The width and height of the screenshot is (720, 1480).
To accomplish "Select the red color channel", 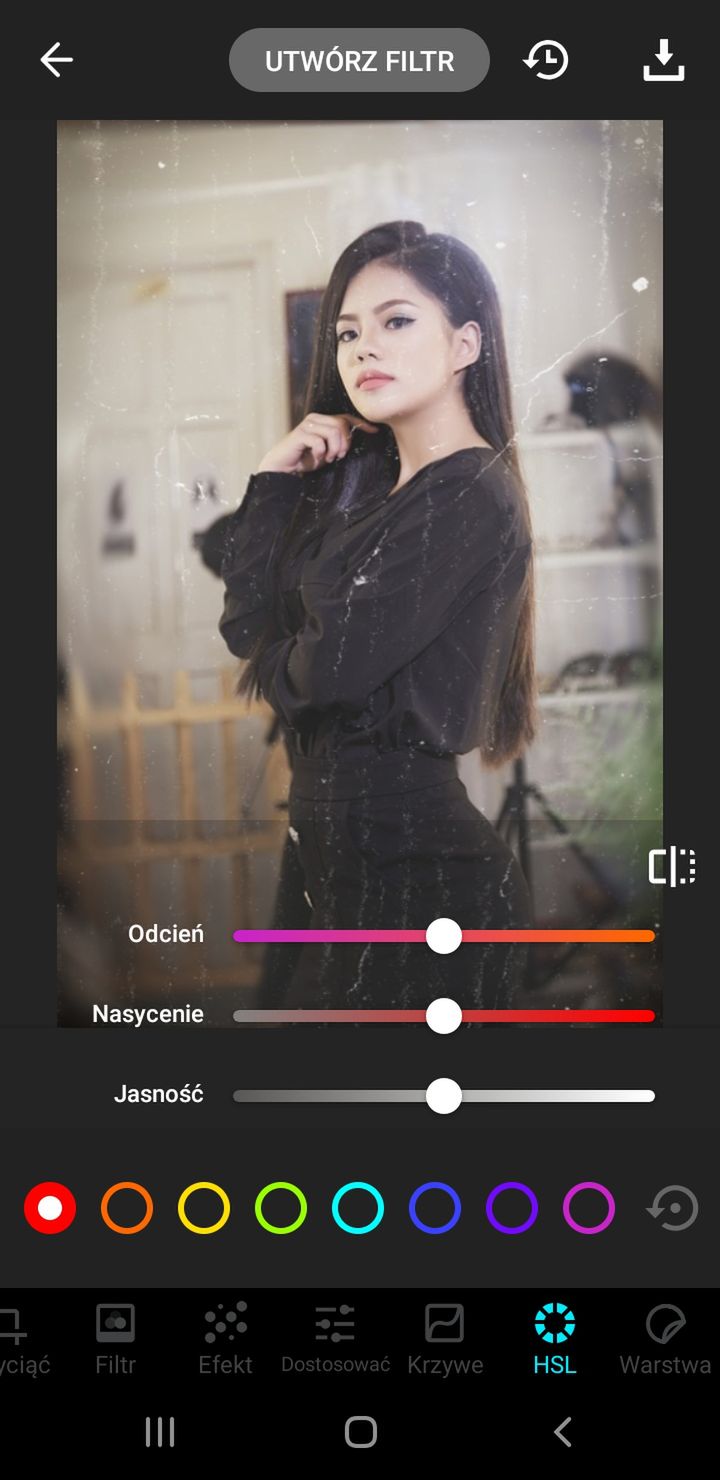I will pos(50,1208).
